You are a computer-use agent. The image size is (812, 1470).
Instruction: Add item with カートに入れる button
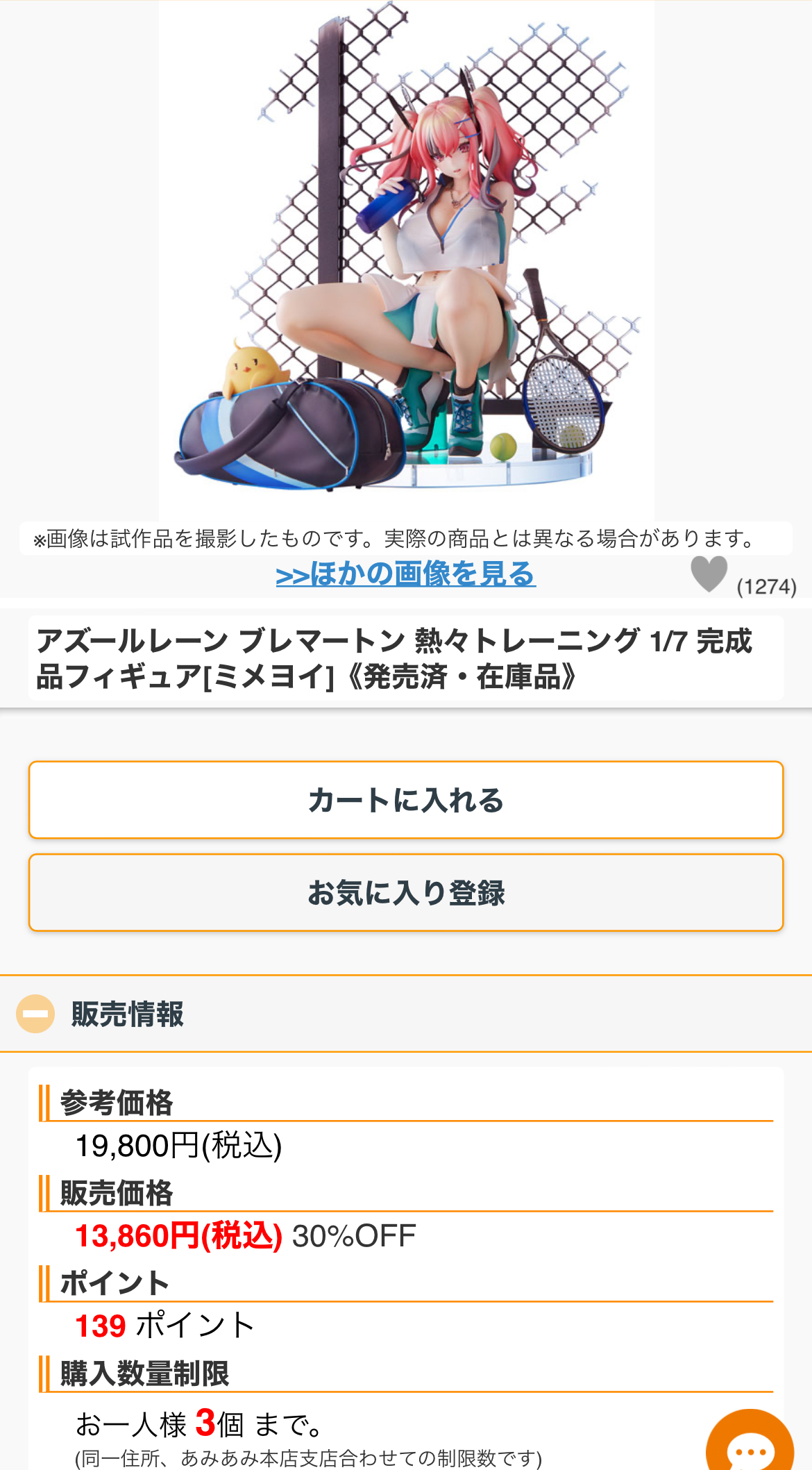[406, 800]
